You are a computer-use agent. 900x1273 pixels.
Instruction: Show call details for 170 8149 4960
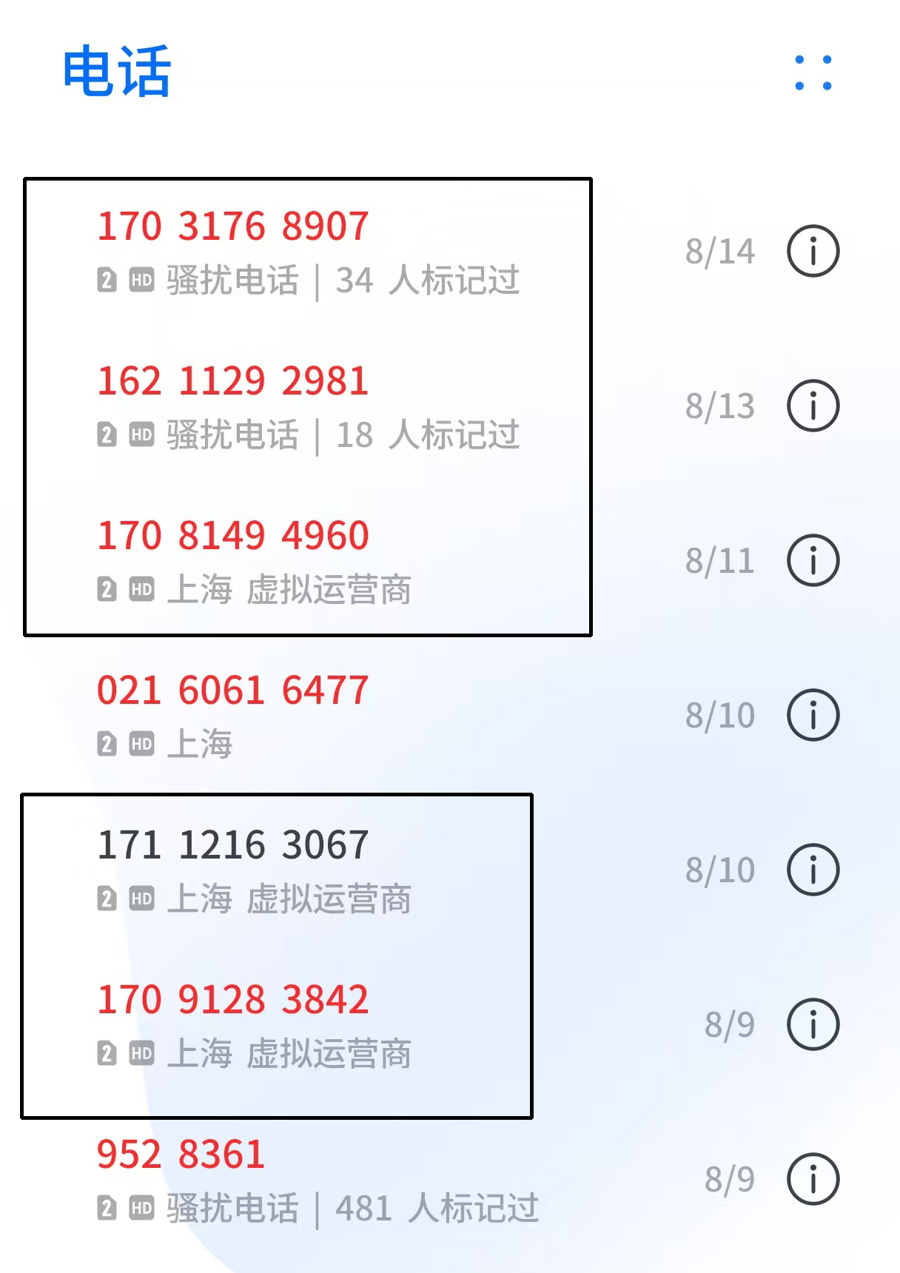(812, 560)
